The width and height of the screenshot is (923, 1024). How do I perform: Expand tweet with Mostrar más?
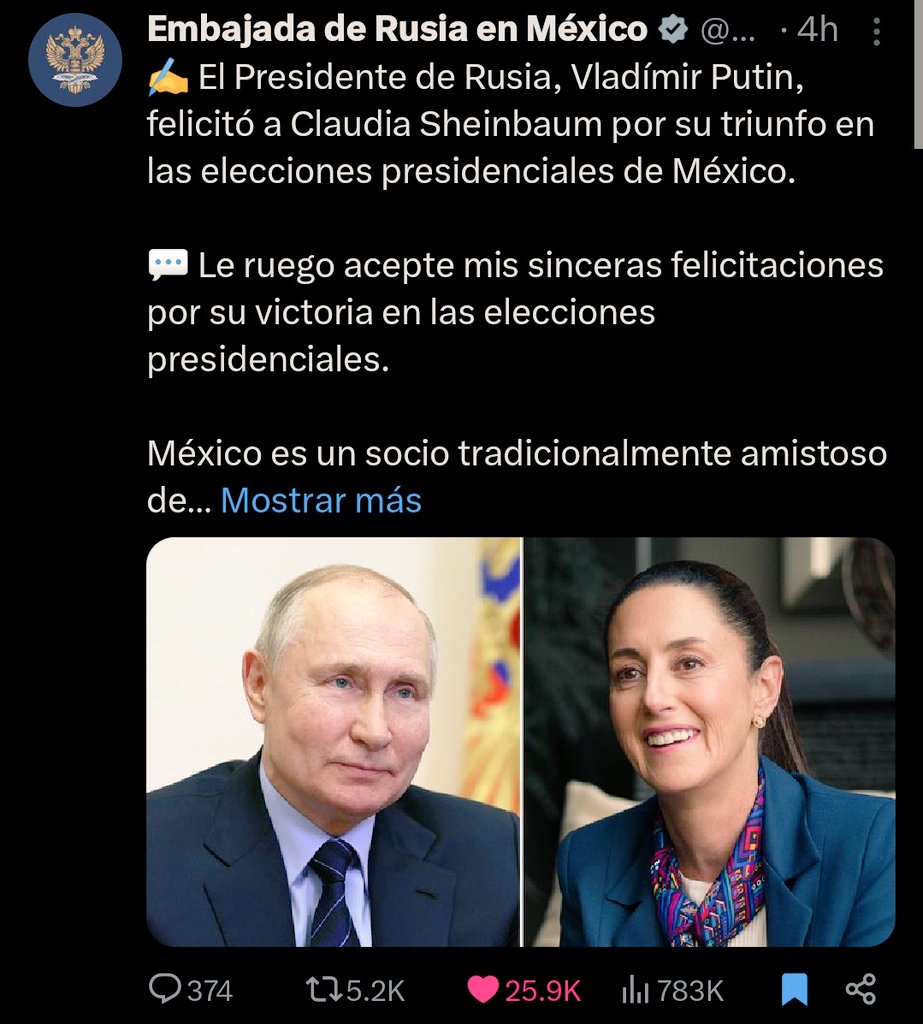pyautogui.click(x=320, y=500)
